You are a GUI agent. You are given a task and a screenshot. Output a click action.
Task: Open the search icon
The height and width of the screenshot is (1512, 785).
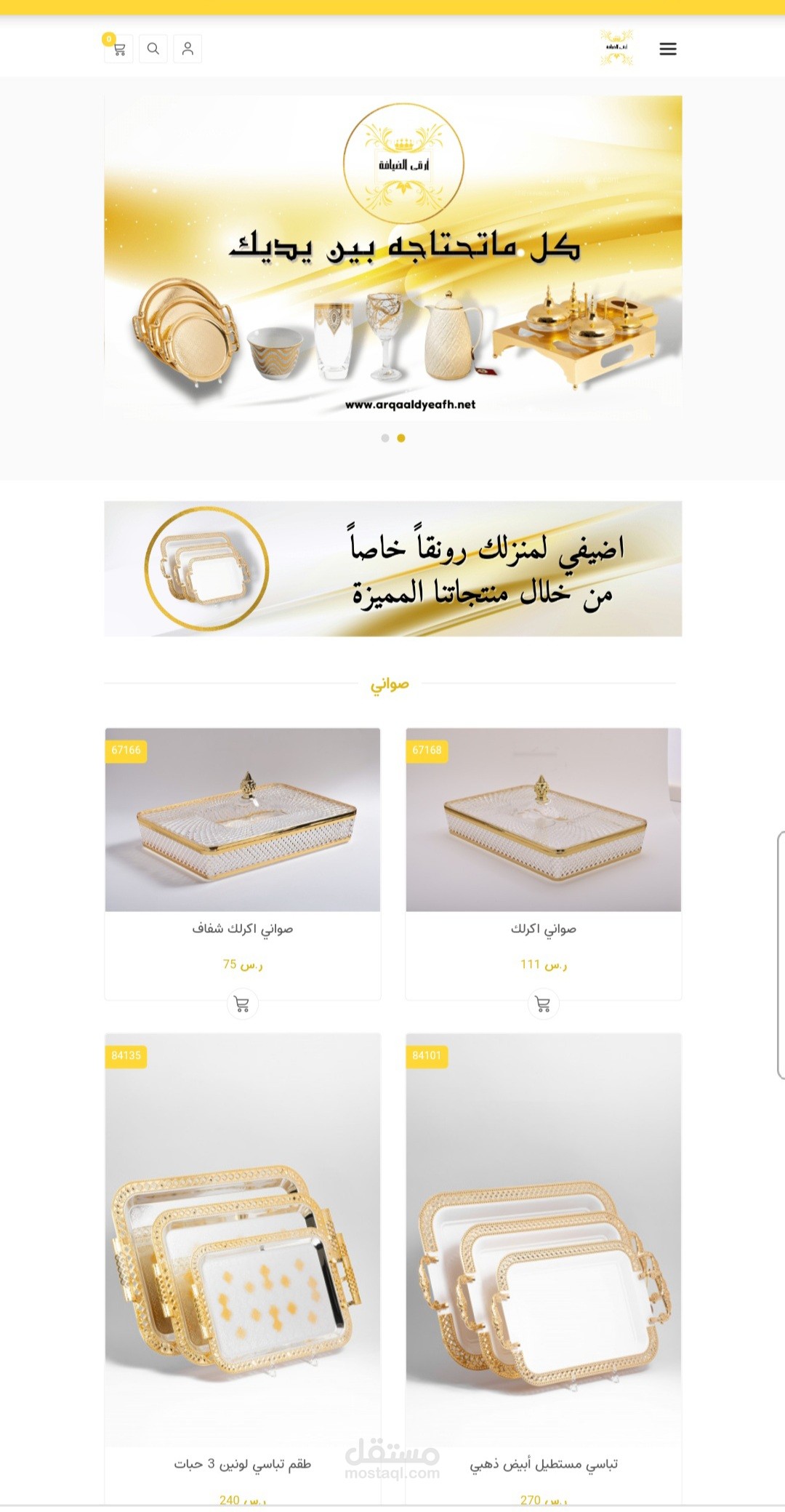coord(153,49)
